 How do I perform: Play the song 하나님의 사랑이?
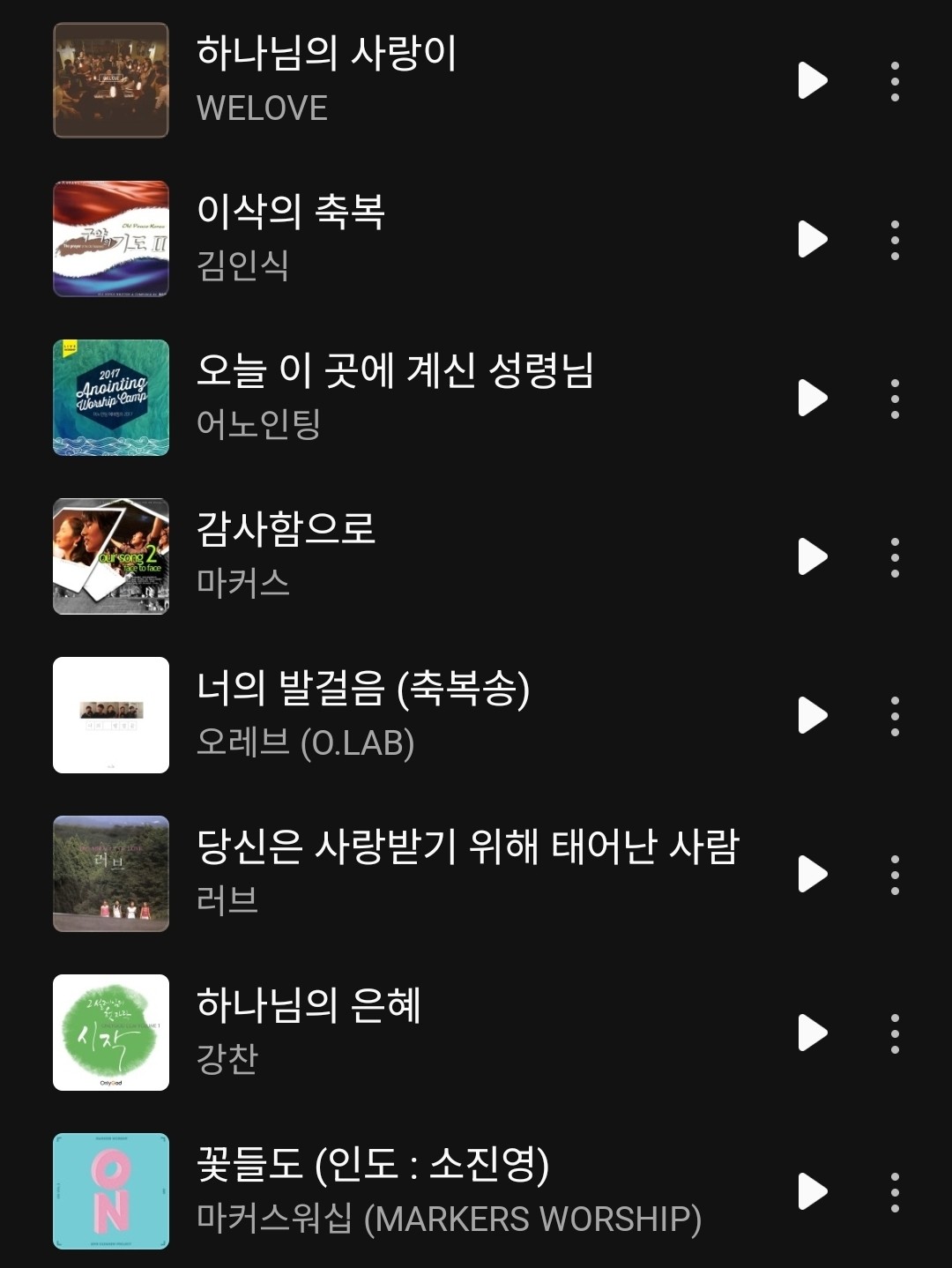pos(812,80)
